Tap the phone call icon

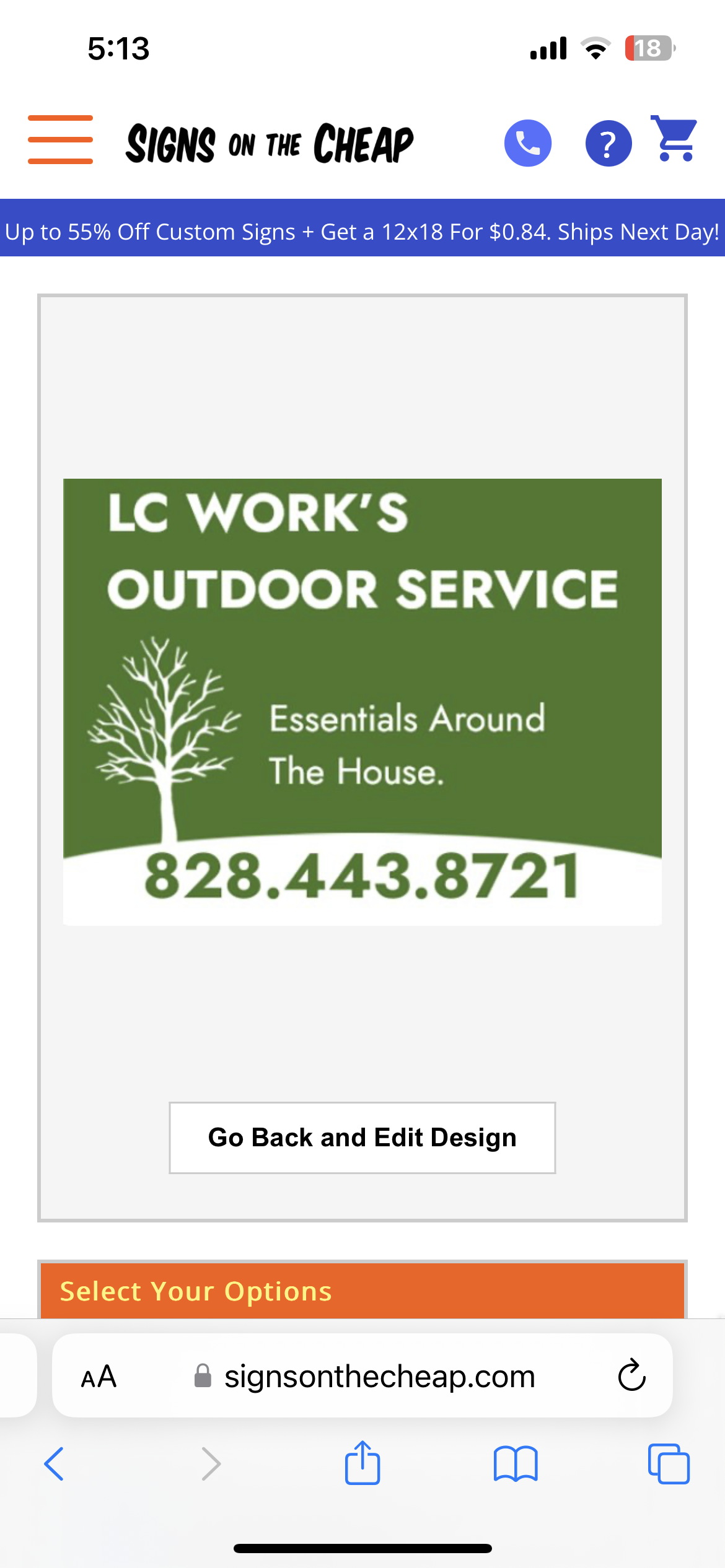[x=527, y=143]
